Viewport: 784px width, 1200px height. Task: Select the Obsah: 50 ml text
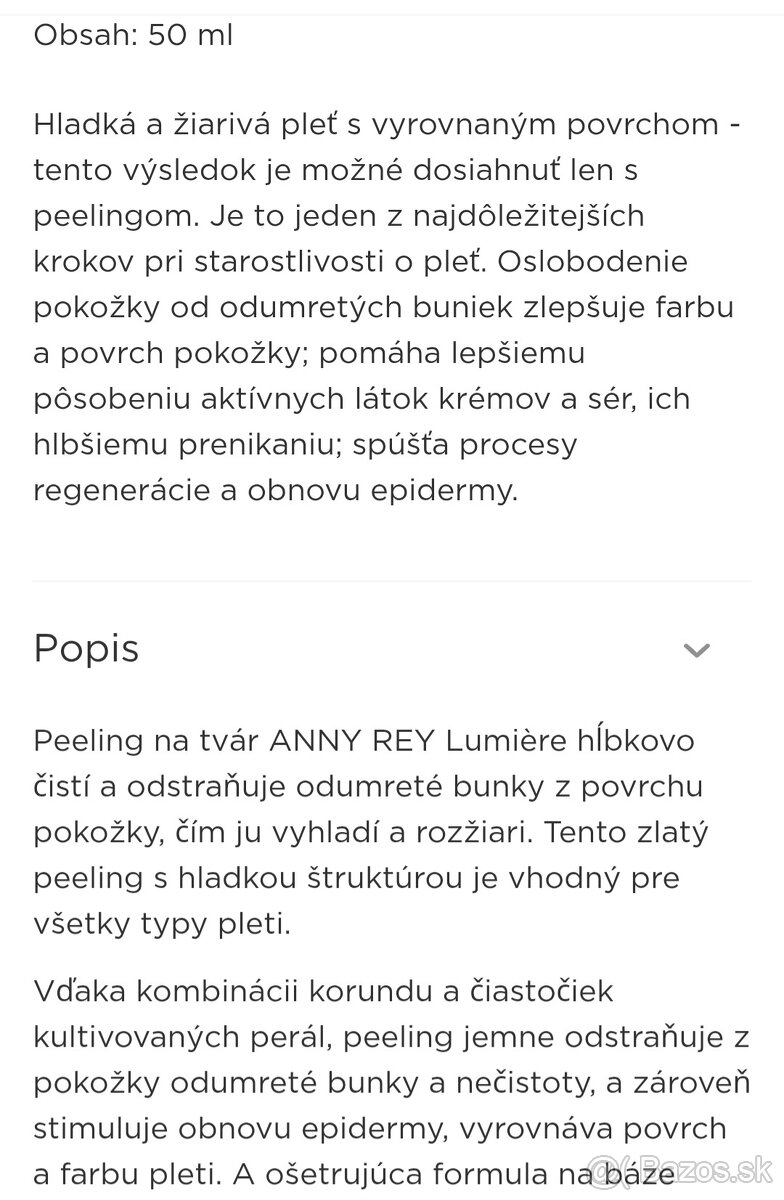133,35
